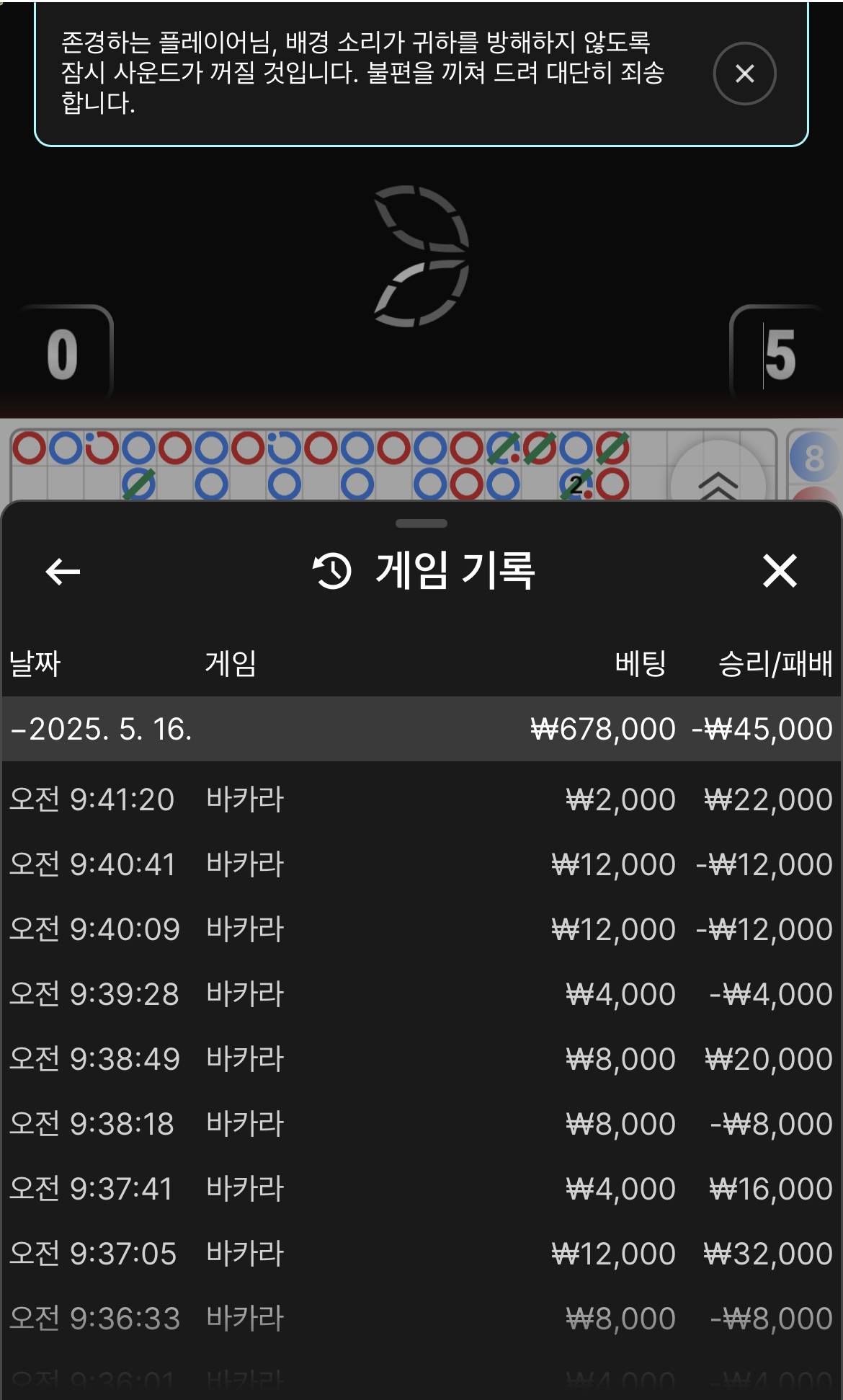Image resolution: width=843 pixels, height=1400 pixels.
Task: Select the 오전 9:37:41 바카라 entry
Action: (421, 1189)
